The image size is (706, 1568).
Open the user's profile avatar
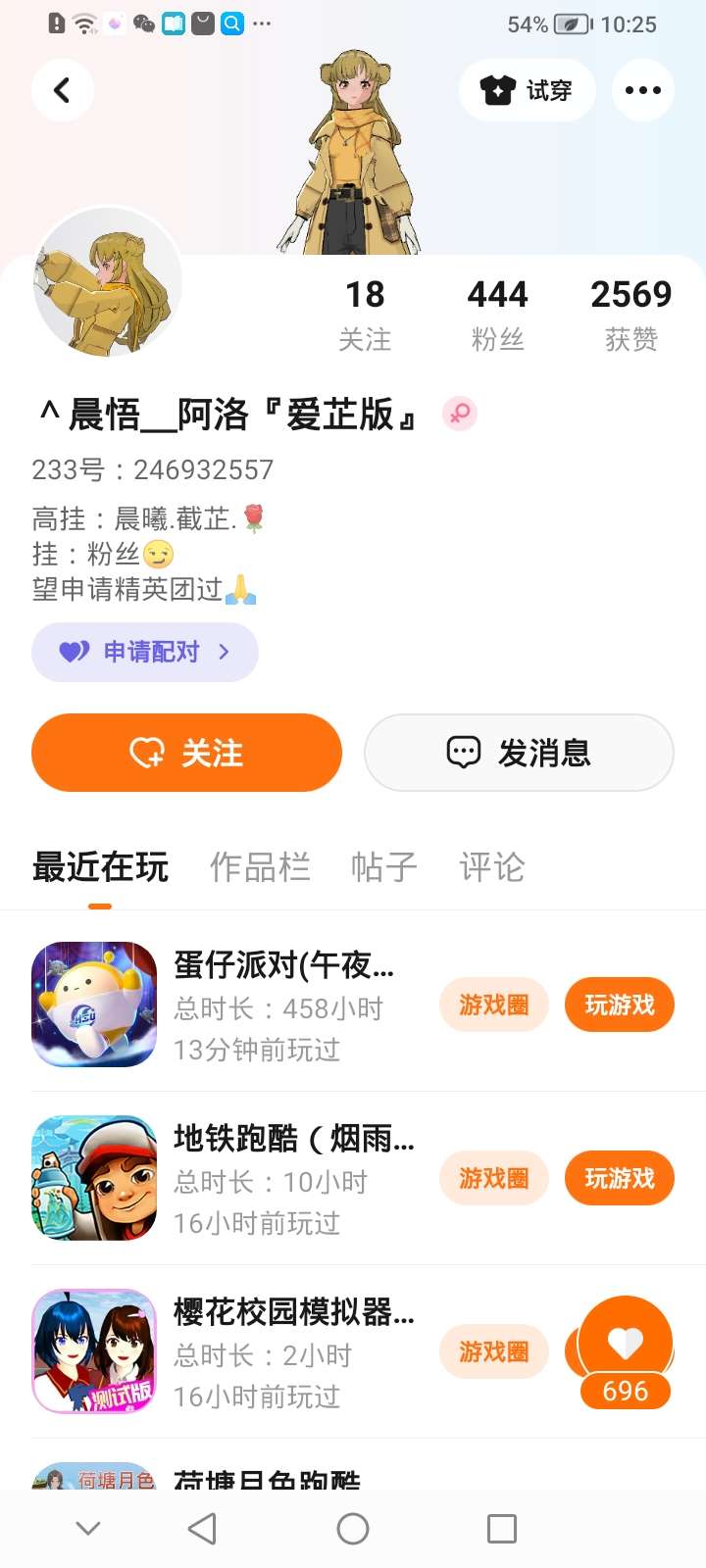point(108,281)
